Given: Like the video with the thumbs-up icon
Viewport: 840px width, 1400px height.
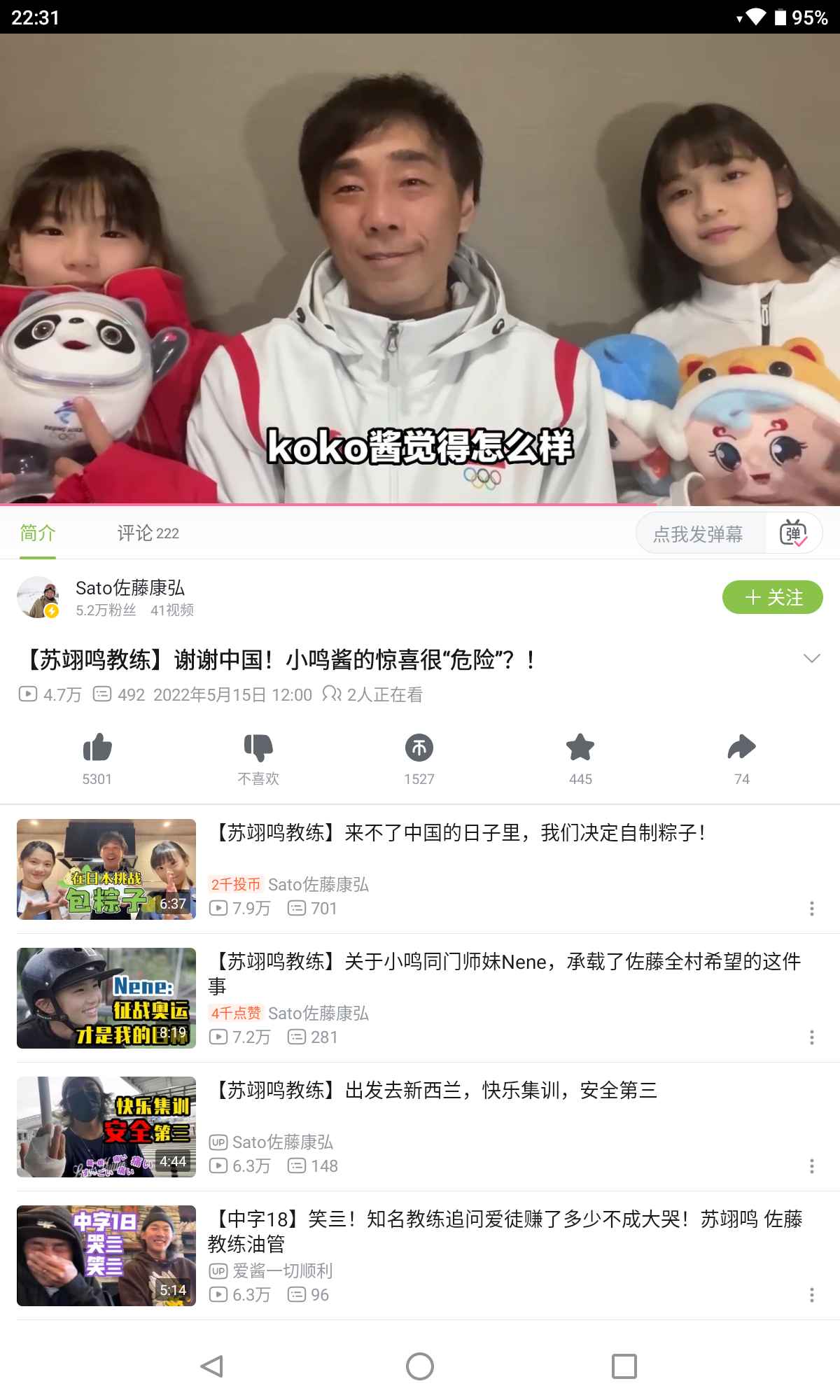Looking at the screenshot, I should [97, 748].
